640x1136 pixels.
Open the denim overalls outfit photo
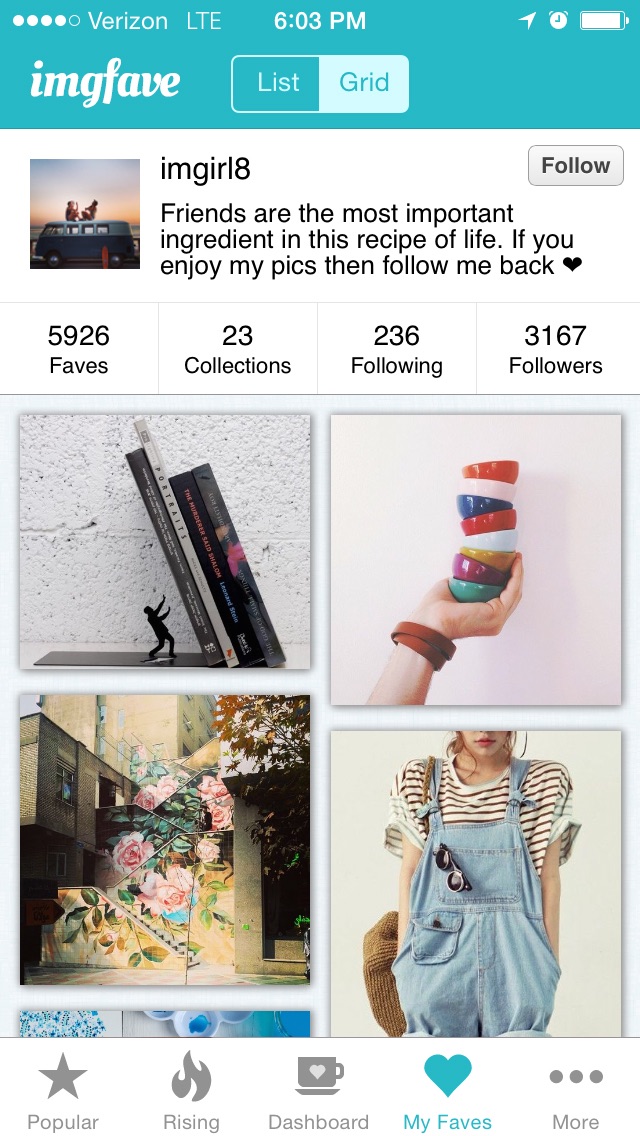pos(476,884)
